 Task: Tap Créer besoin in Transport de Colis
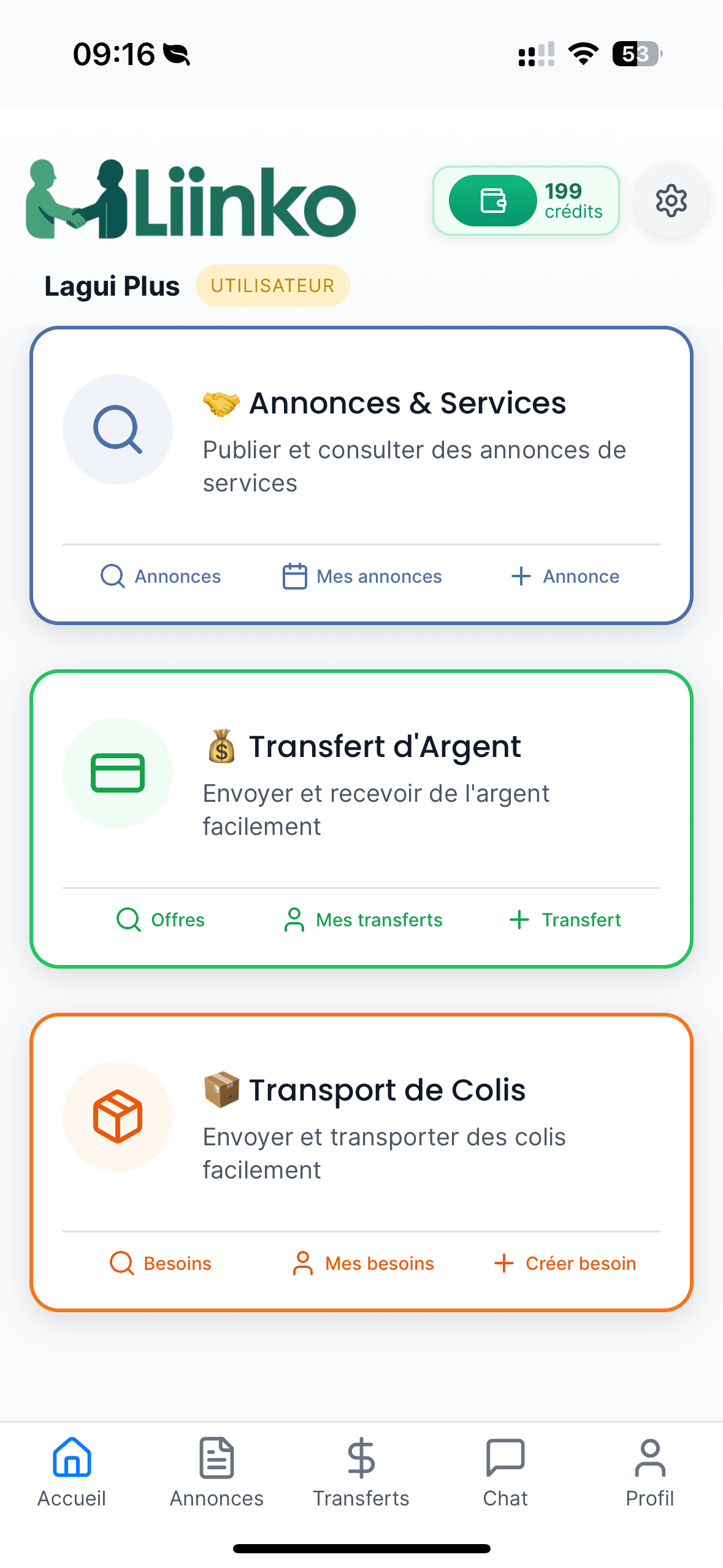point(580,1263)
